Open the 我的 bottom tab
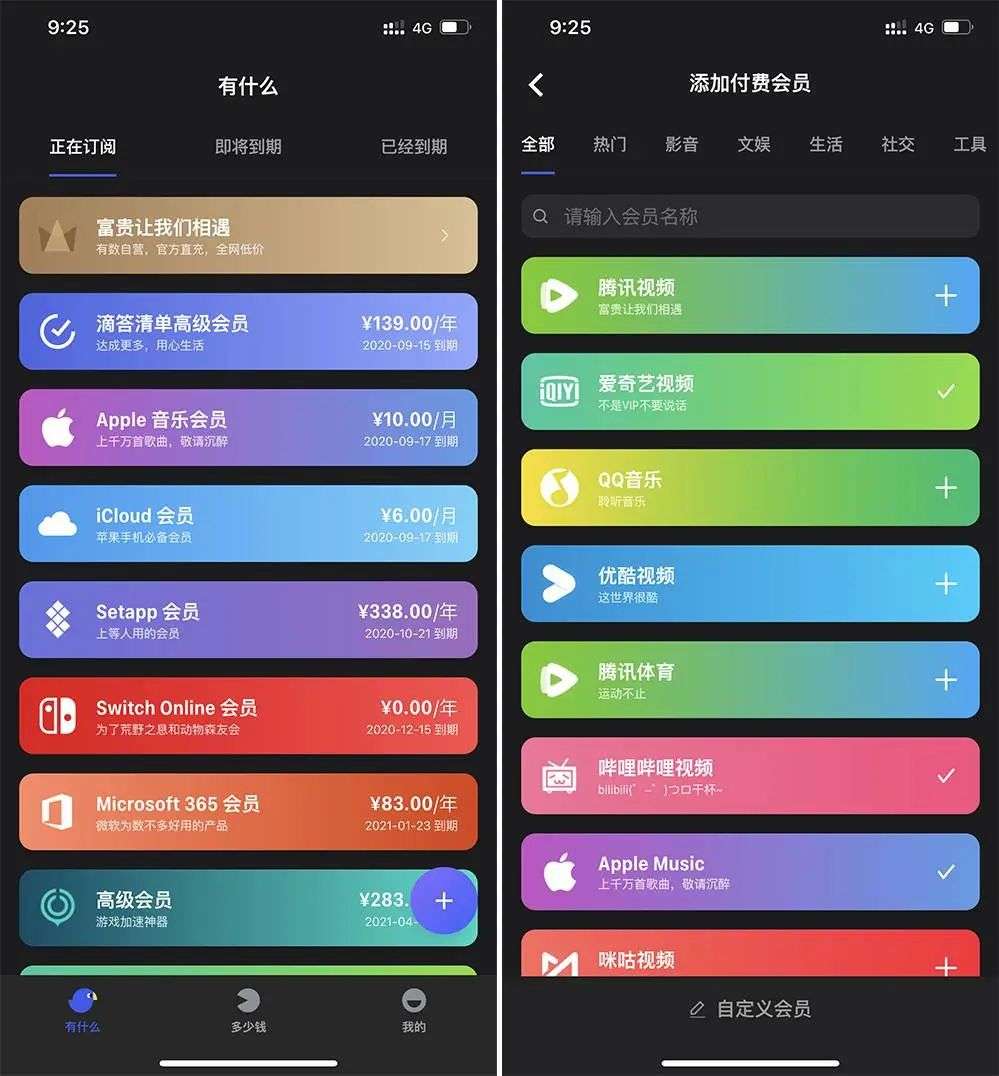 pos(413,1011)
